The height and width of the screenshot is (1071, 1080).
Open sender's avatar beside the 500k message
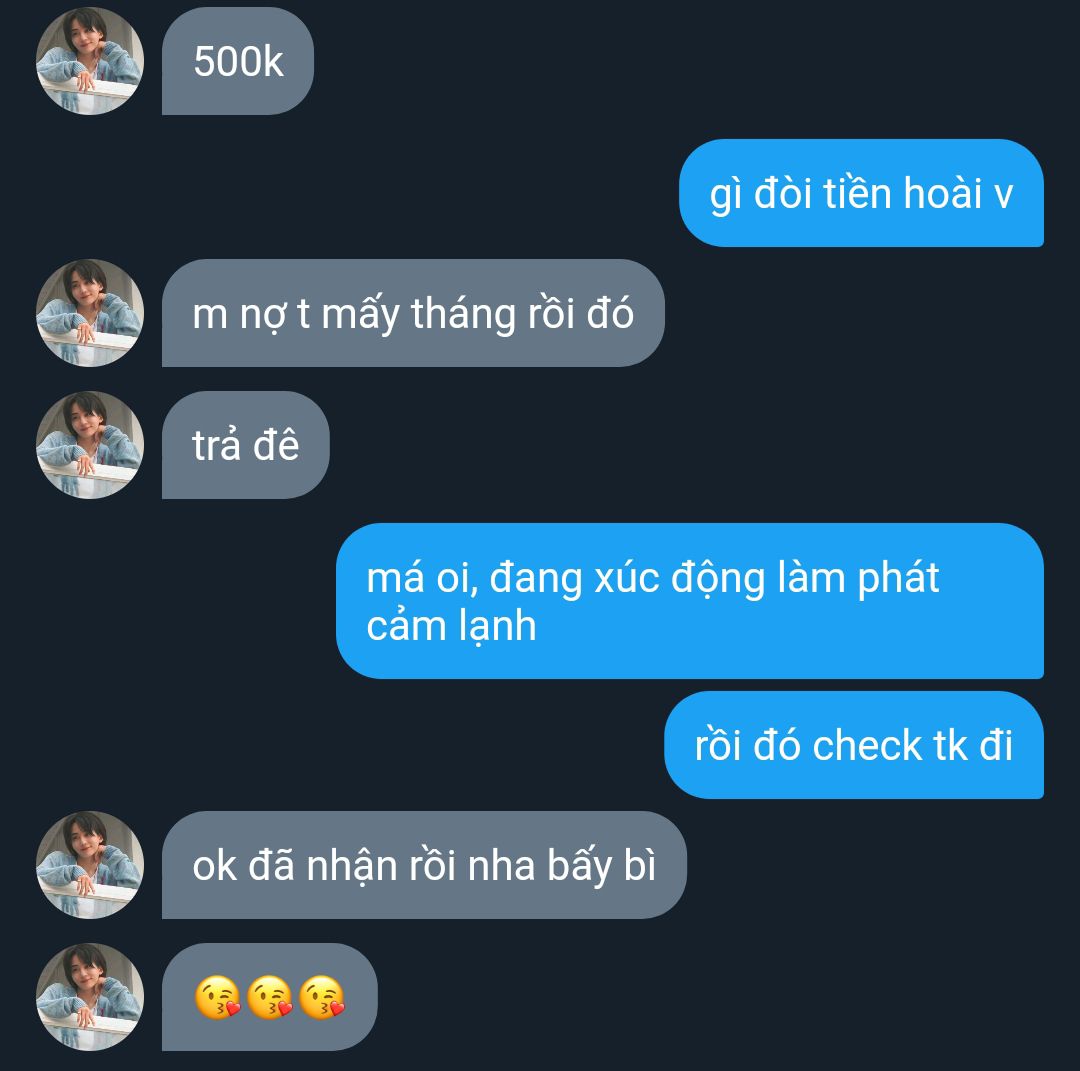pyautogui.click(x=90, y=61)
